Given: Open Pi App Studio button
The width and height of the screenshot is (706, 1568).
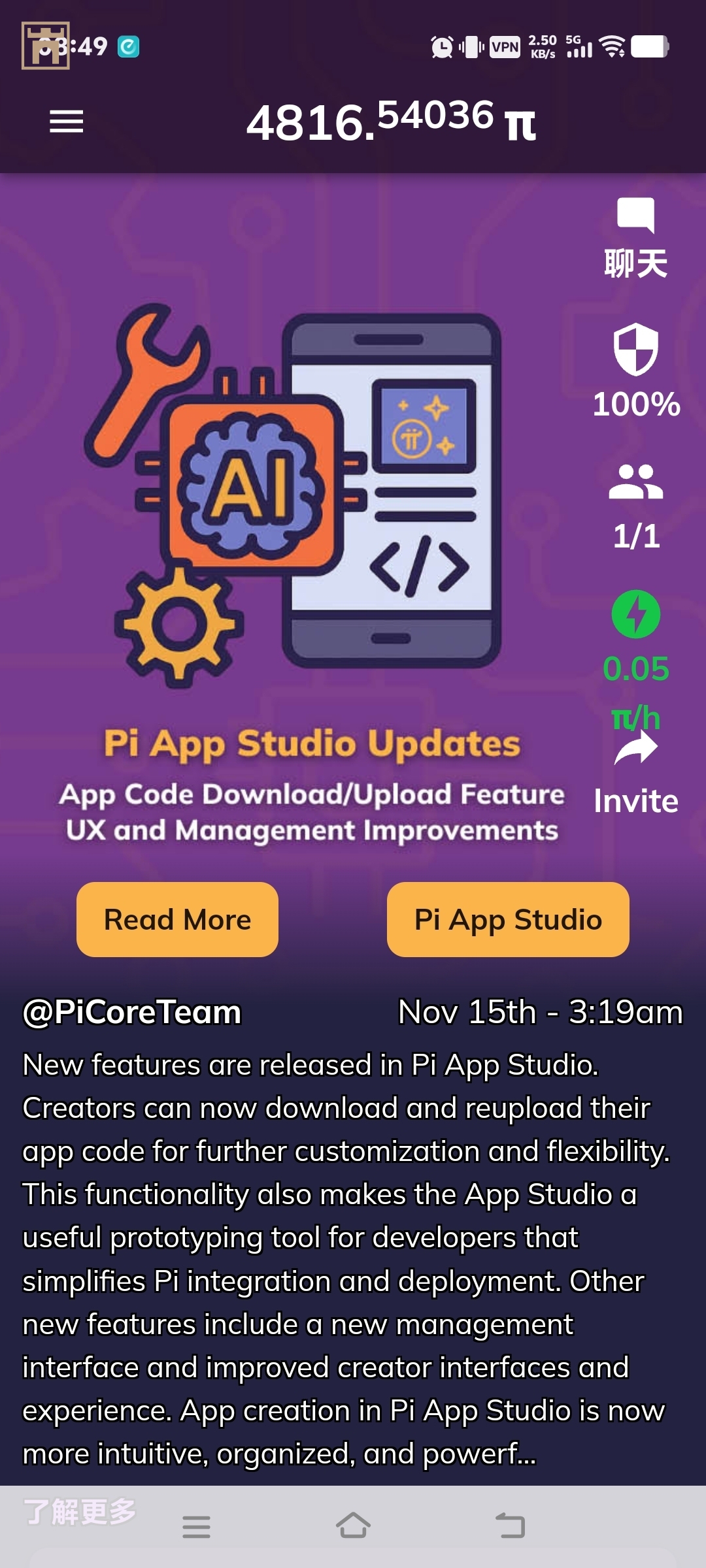Looking at the screenshot, I should pos(508,919).
